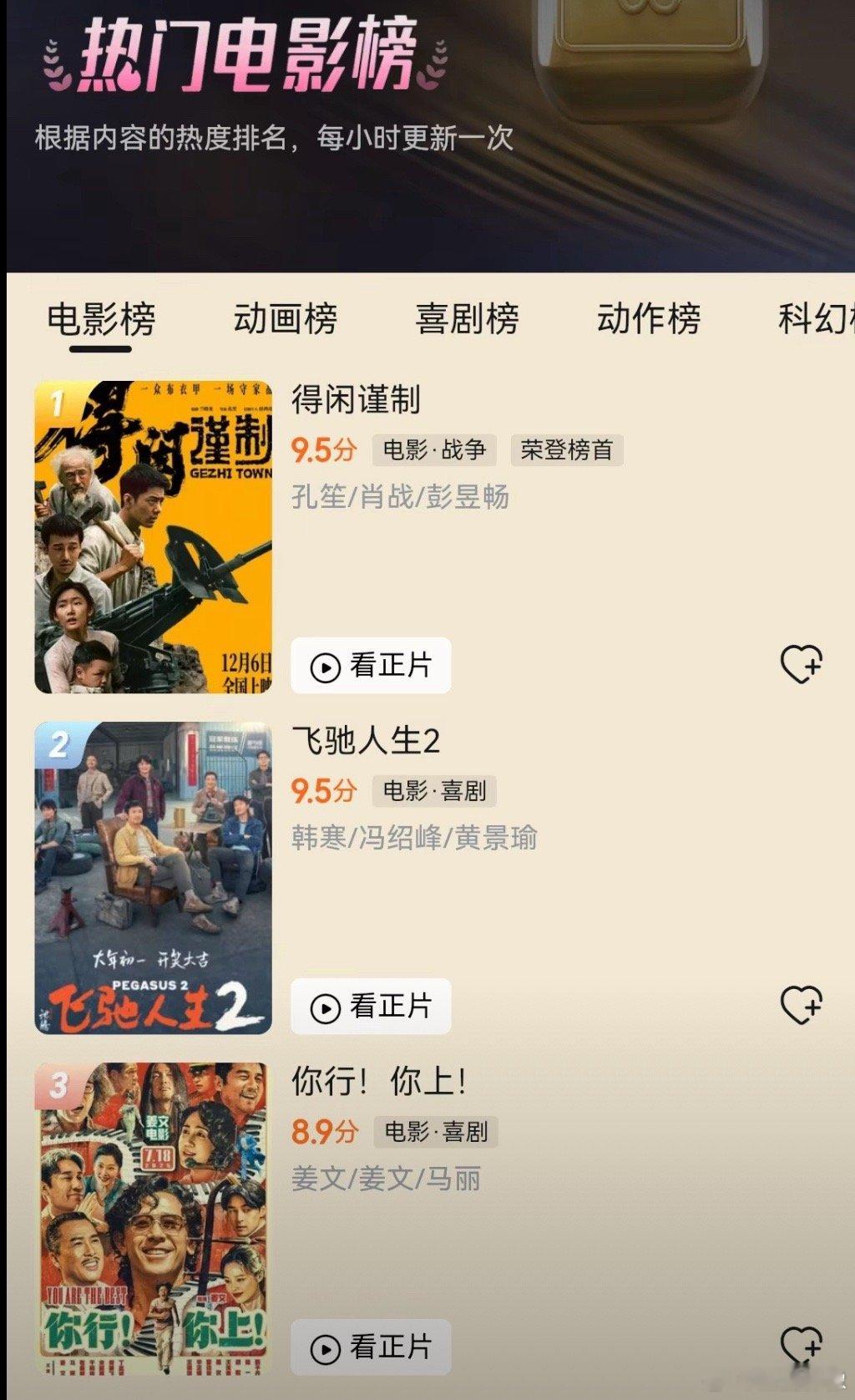855x1400 pixels.
Task: Open the 科幻 ranking tab
Action: pyautogui.click(x=814, y=319)
